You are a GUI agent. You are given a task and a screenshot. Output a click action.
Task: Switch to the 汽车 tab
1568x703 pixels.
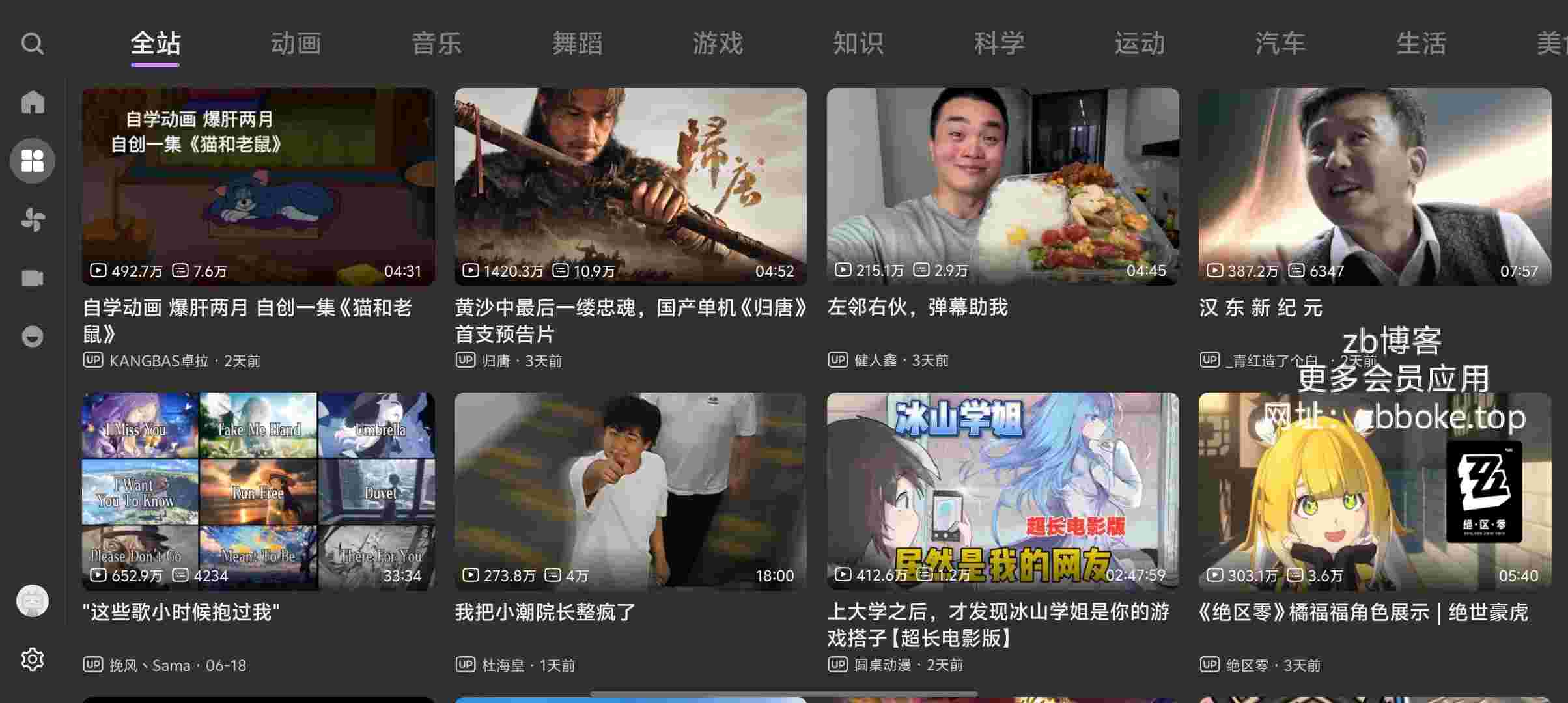[1280, 44]
